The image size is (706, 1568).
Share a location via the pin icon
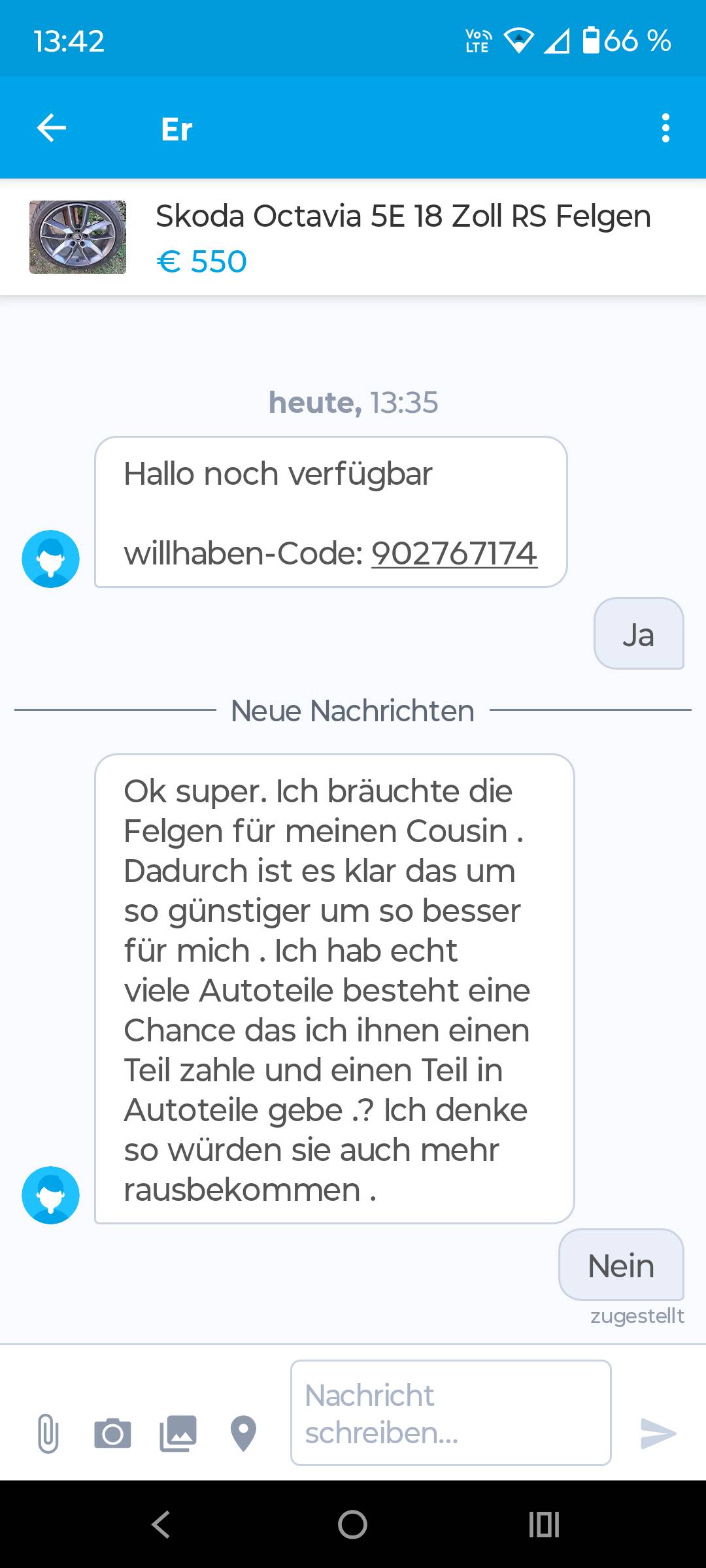point(243,1433)
